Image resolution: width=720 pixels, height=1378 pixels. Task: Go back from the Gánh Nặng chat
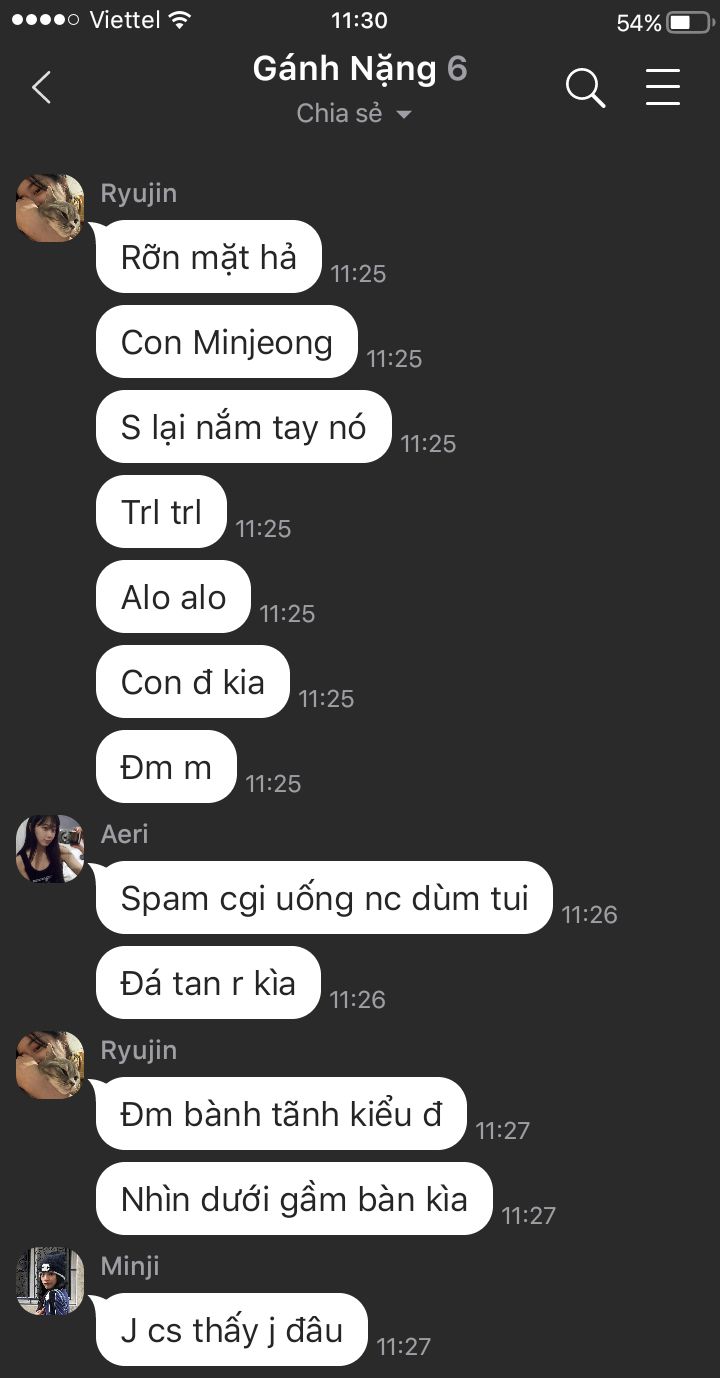(x=41, y=88)
